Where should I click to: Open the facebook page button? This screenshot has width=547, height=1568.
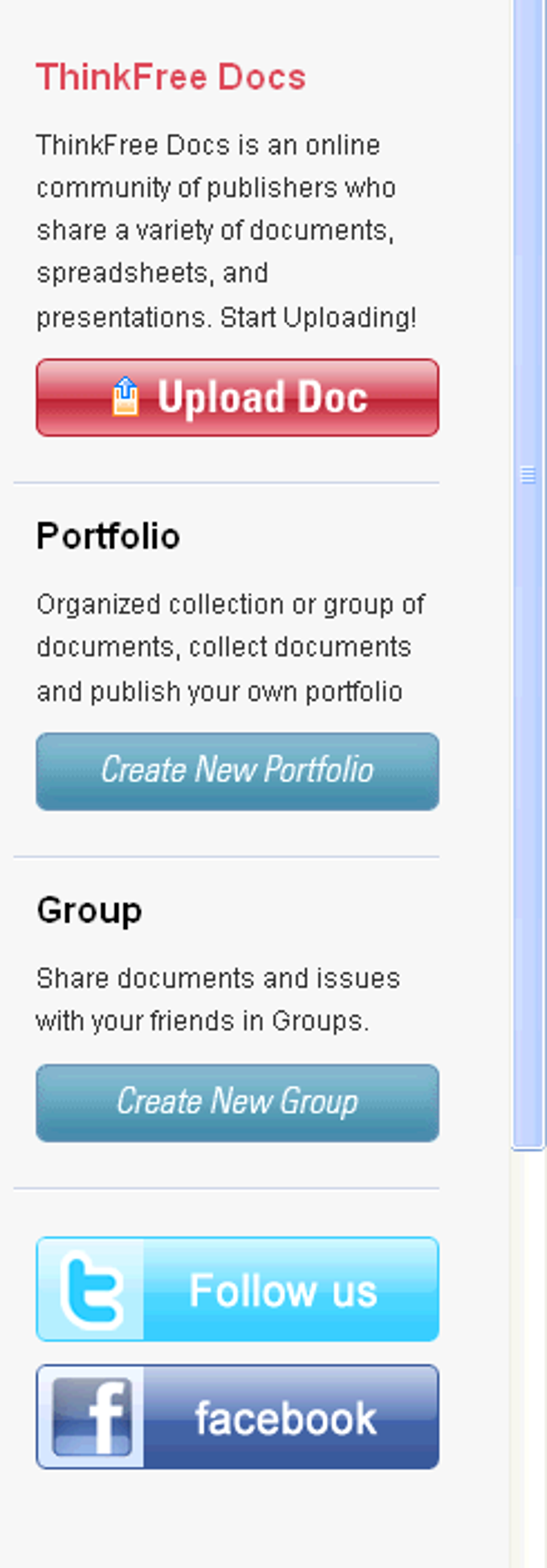237,1417
